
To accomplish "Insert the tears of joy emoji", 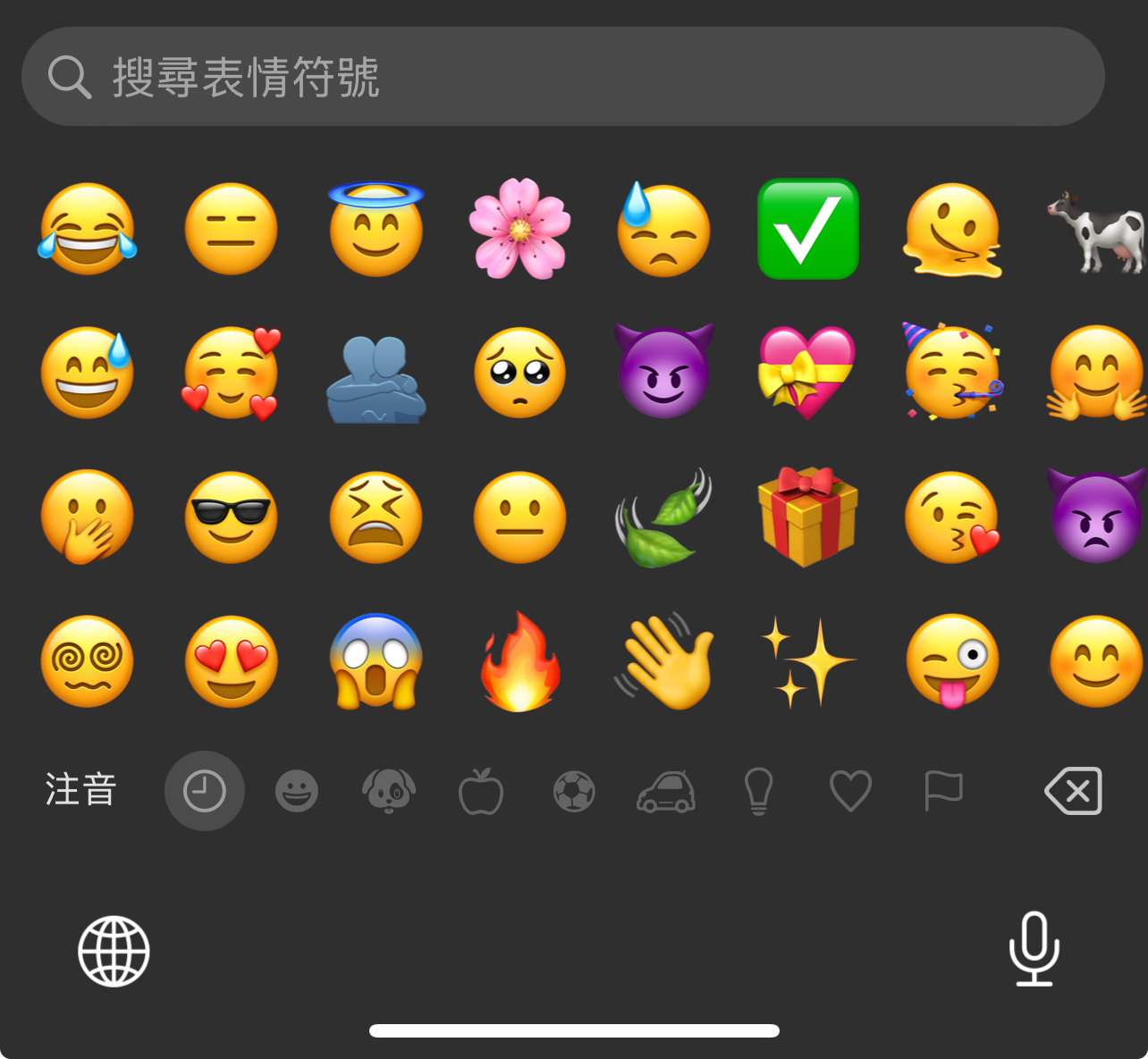I will pyautogui.click(x=88, y=229).
